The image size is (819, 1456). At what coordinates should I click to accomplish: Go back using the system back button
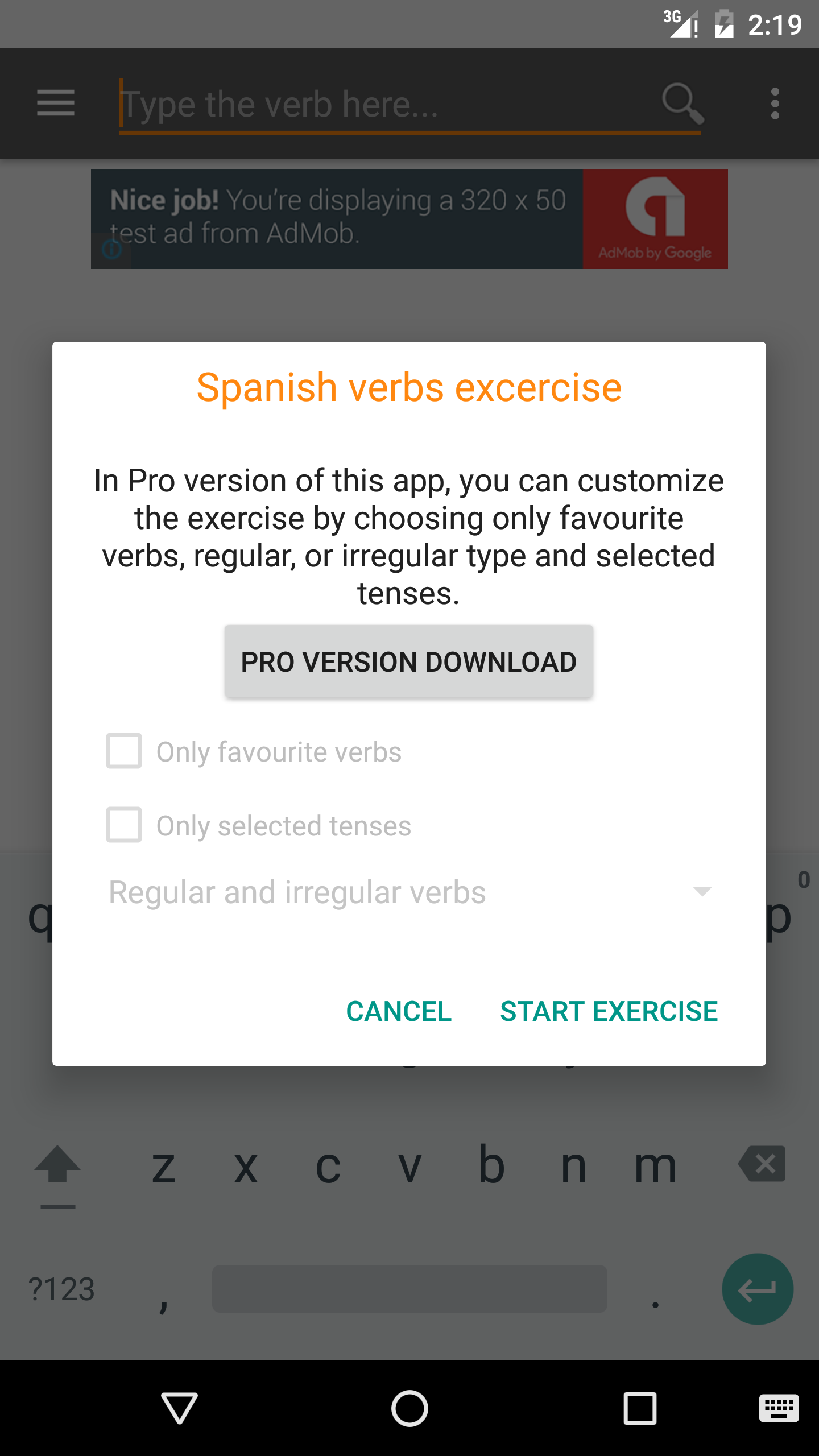[x=179, y=1408]
